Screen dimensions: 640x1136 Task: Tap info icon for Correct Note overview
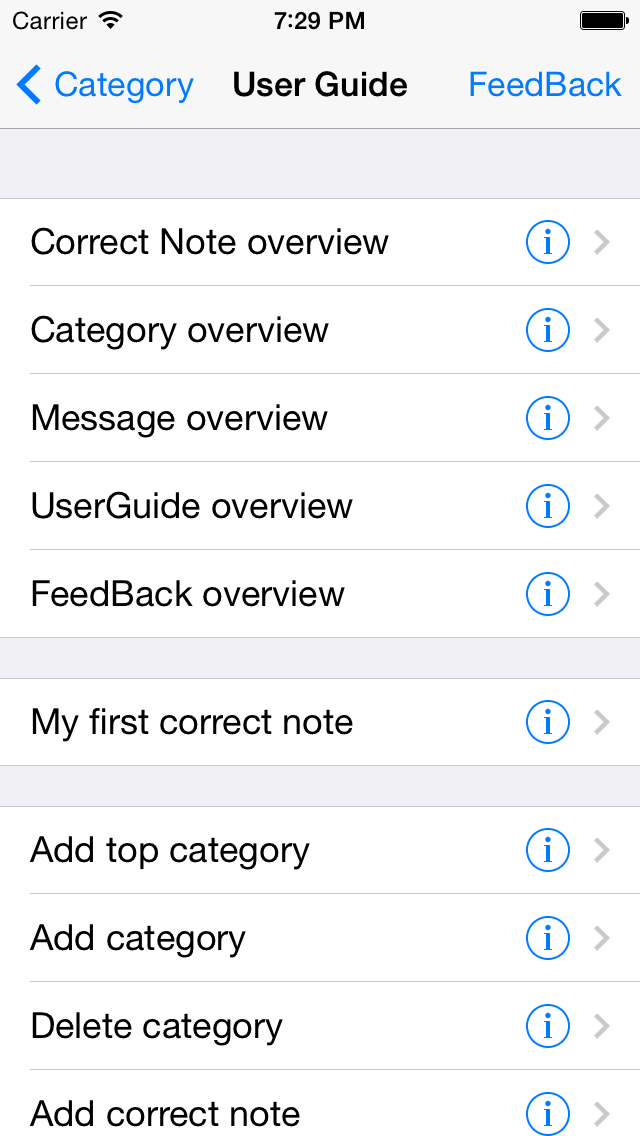[547, 242]
